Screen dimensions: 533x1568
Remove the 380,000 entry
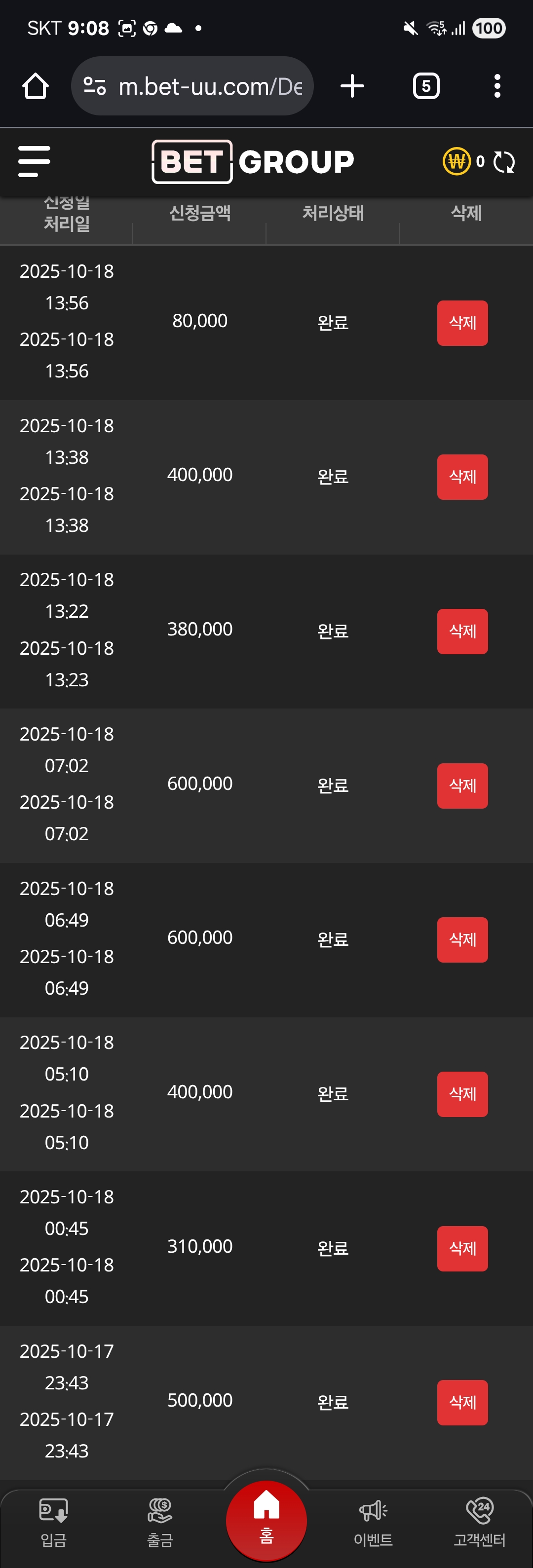pos(462,631)
